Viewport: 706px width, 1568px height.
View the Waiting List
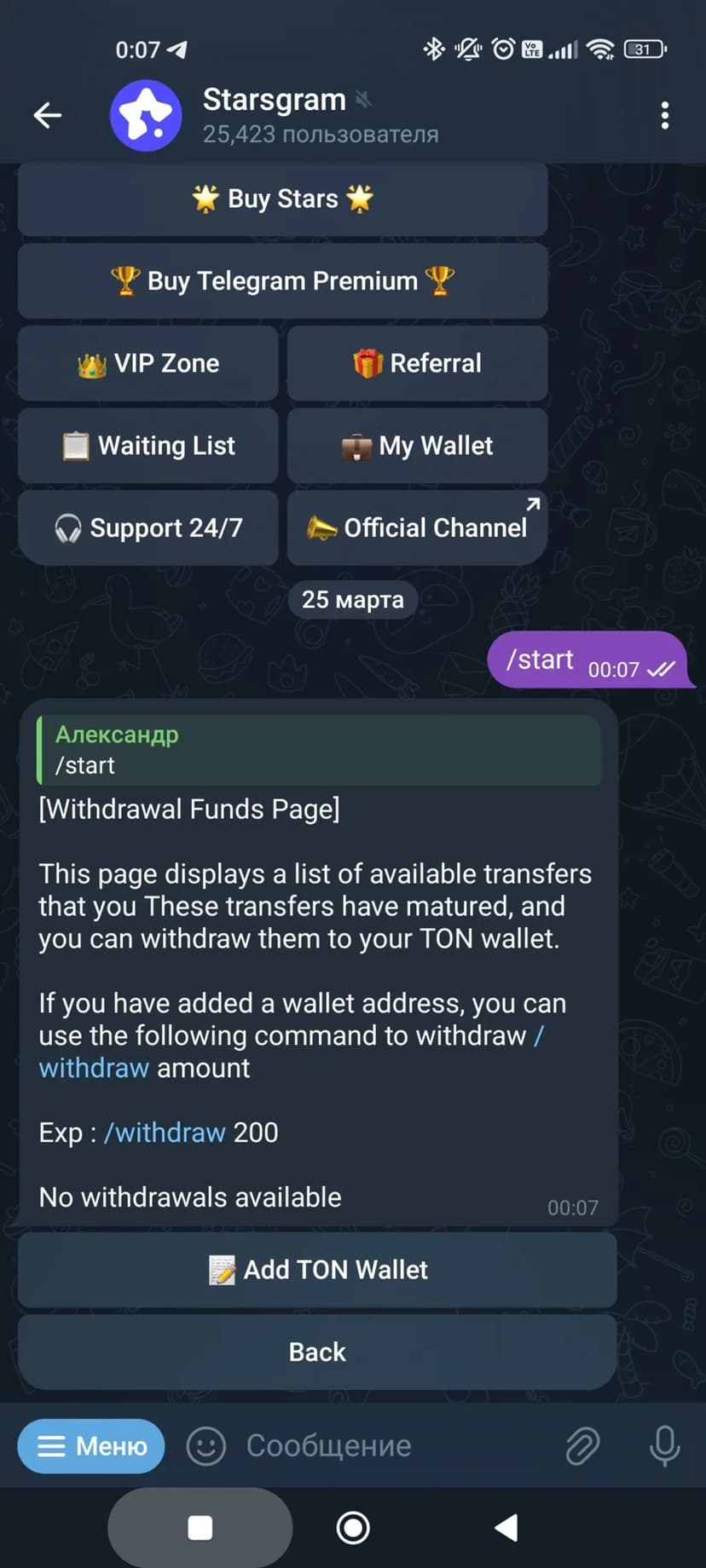(x=148, y=446)
